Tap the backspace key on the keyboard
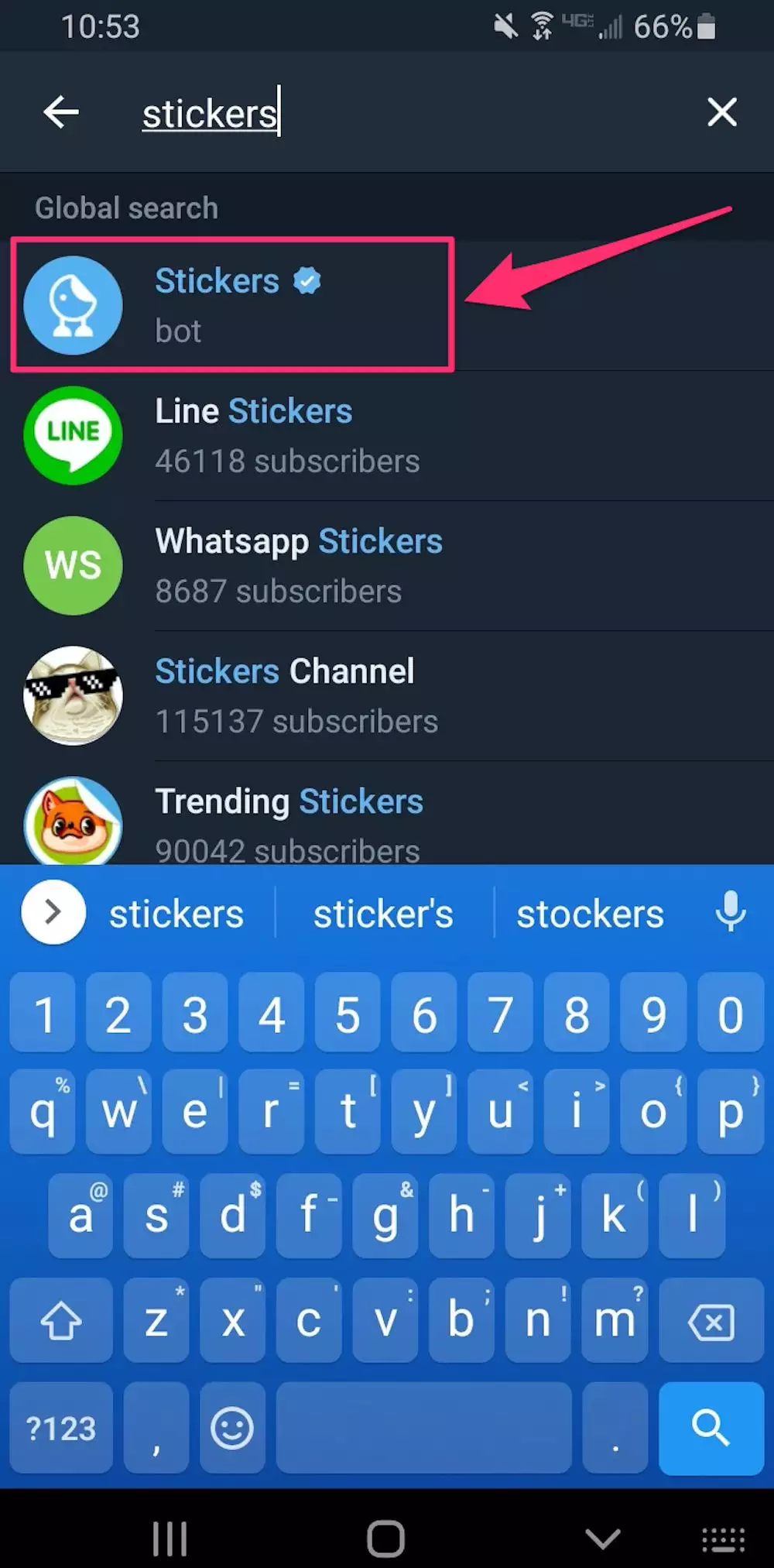Viewport: 774px width, 1568px height. 710,1320
